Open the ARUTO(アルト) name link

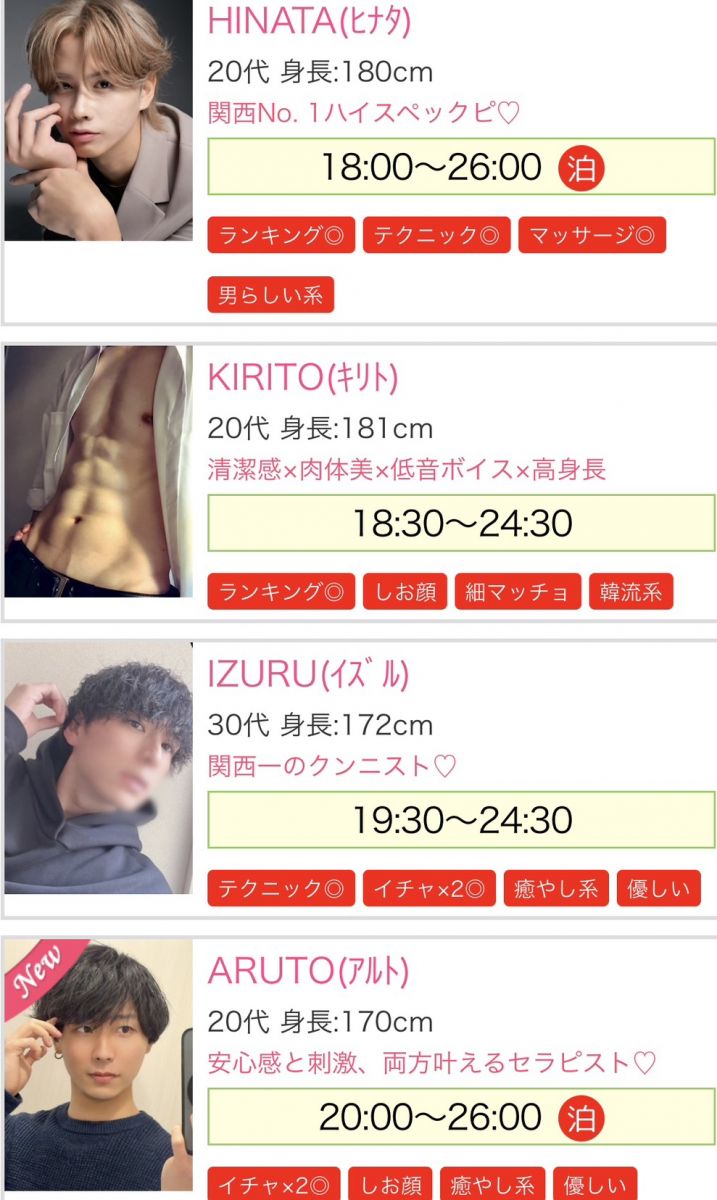point(308,970)
